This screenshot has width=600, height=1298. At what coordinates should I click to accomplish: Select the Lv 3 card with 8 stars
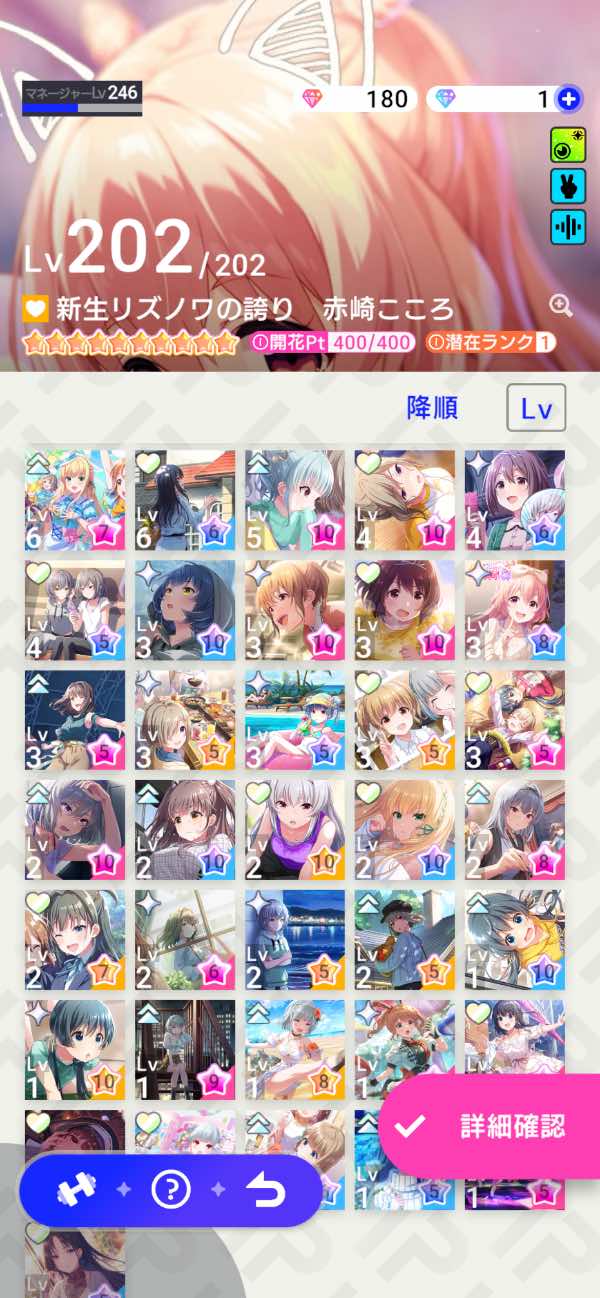[x=515, y=609]
